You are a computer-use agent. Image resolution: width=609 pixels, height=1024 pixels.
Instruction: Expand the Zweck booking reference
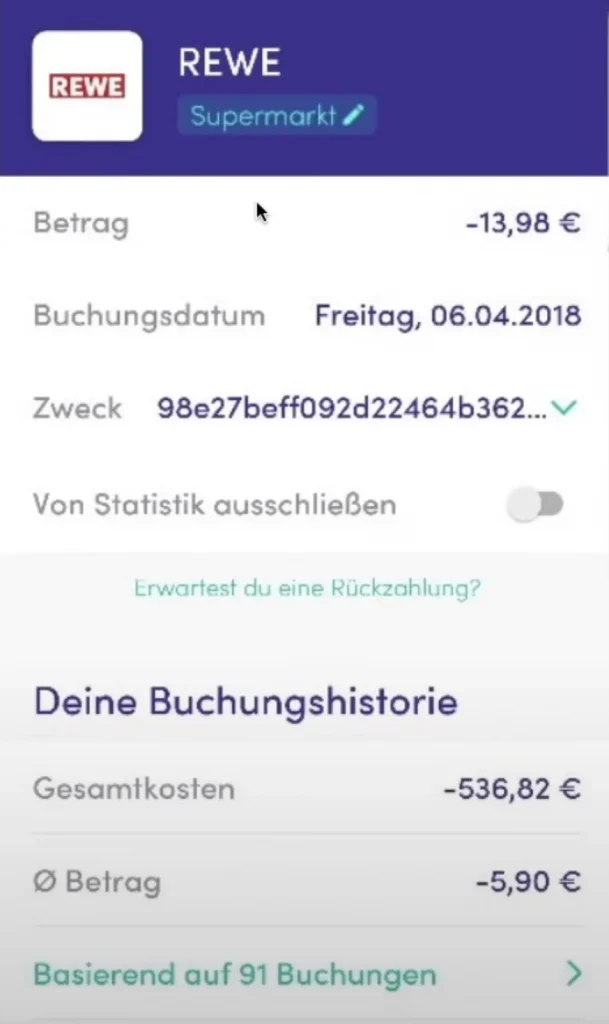pyautogui.click(x=565, y=408)
